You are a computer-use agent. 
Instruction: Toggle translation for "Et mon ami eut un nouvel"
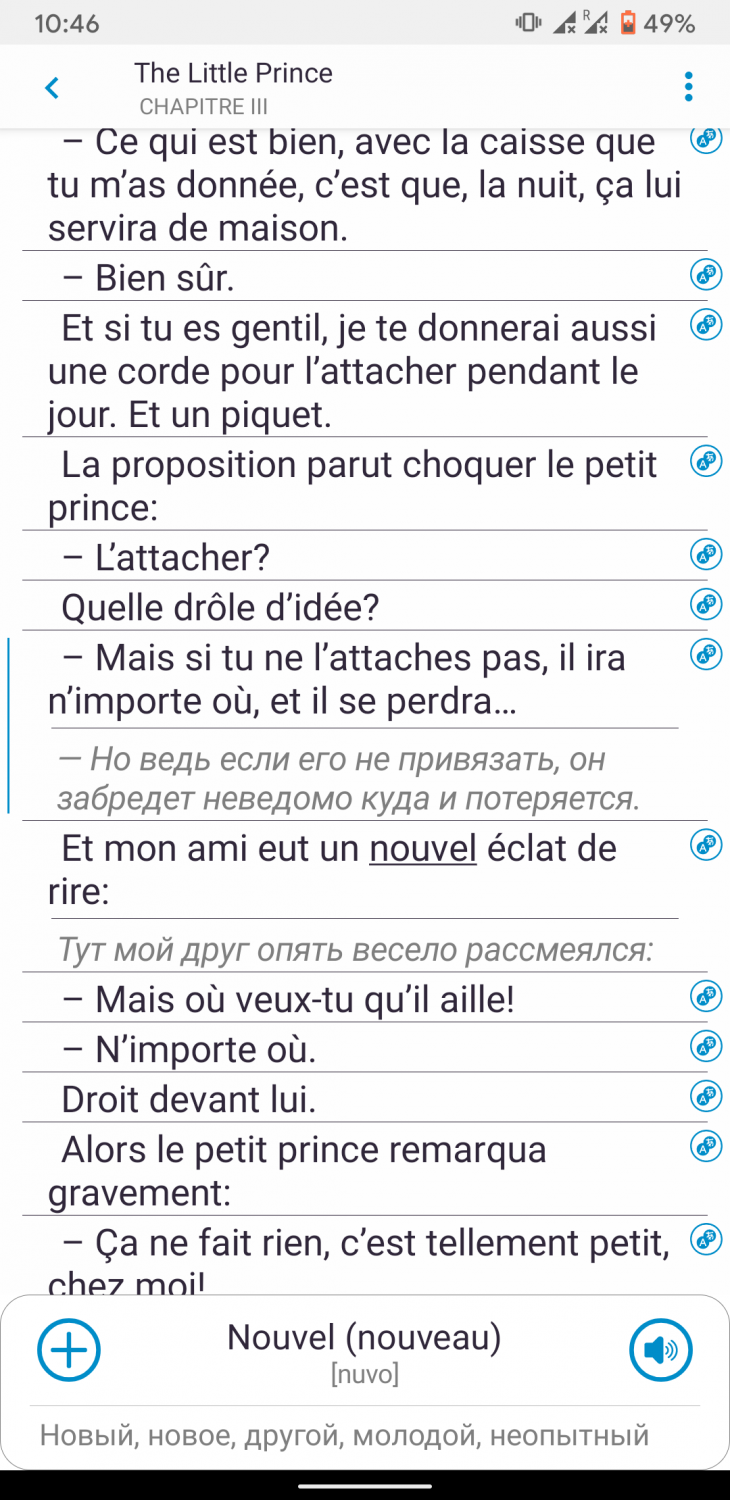tap(706, 845)
